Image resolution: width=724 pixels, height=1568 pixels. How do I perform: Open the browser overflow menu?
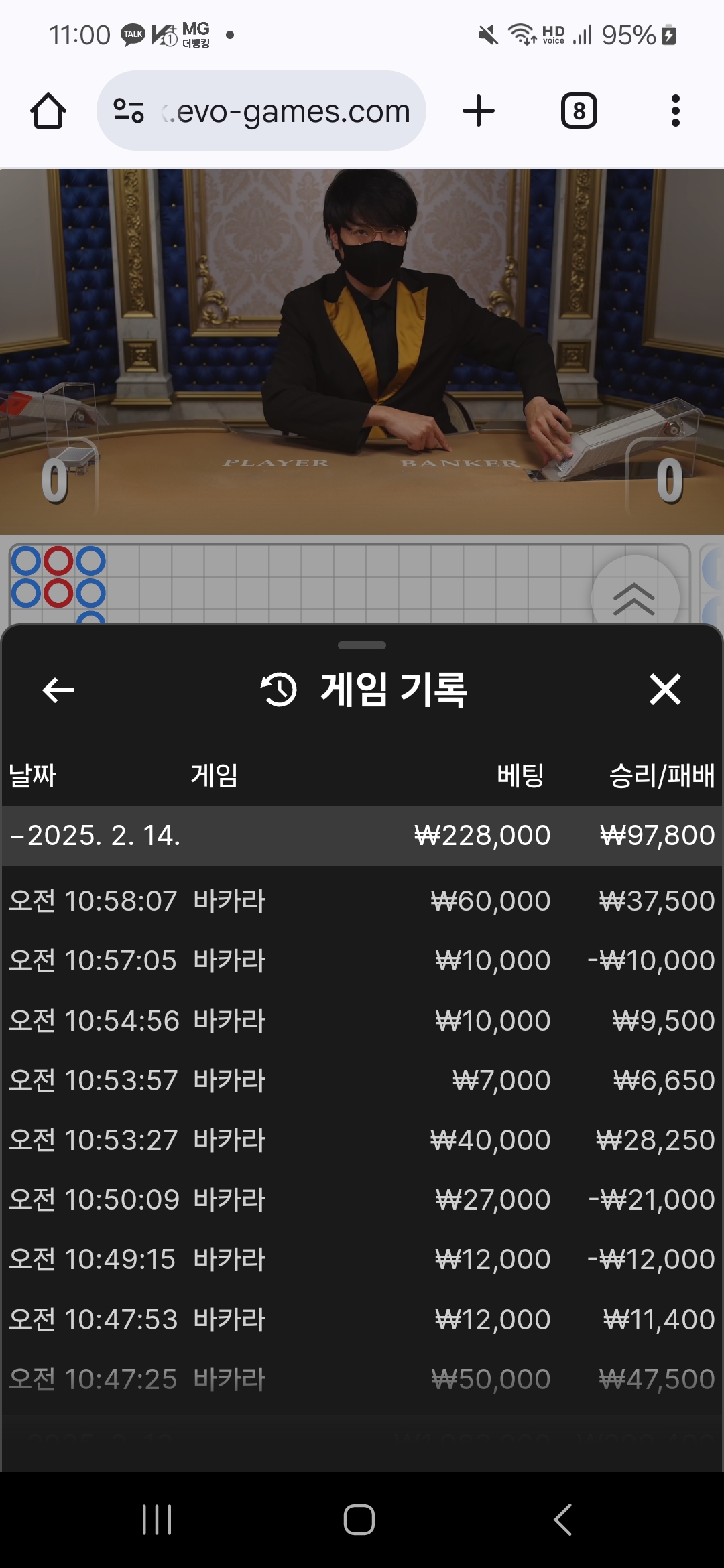(675, 111)
